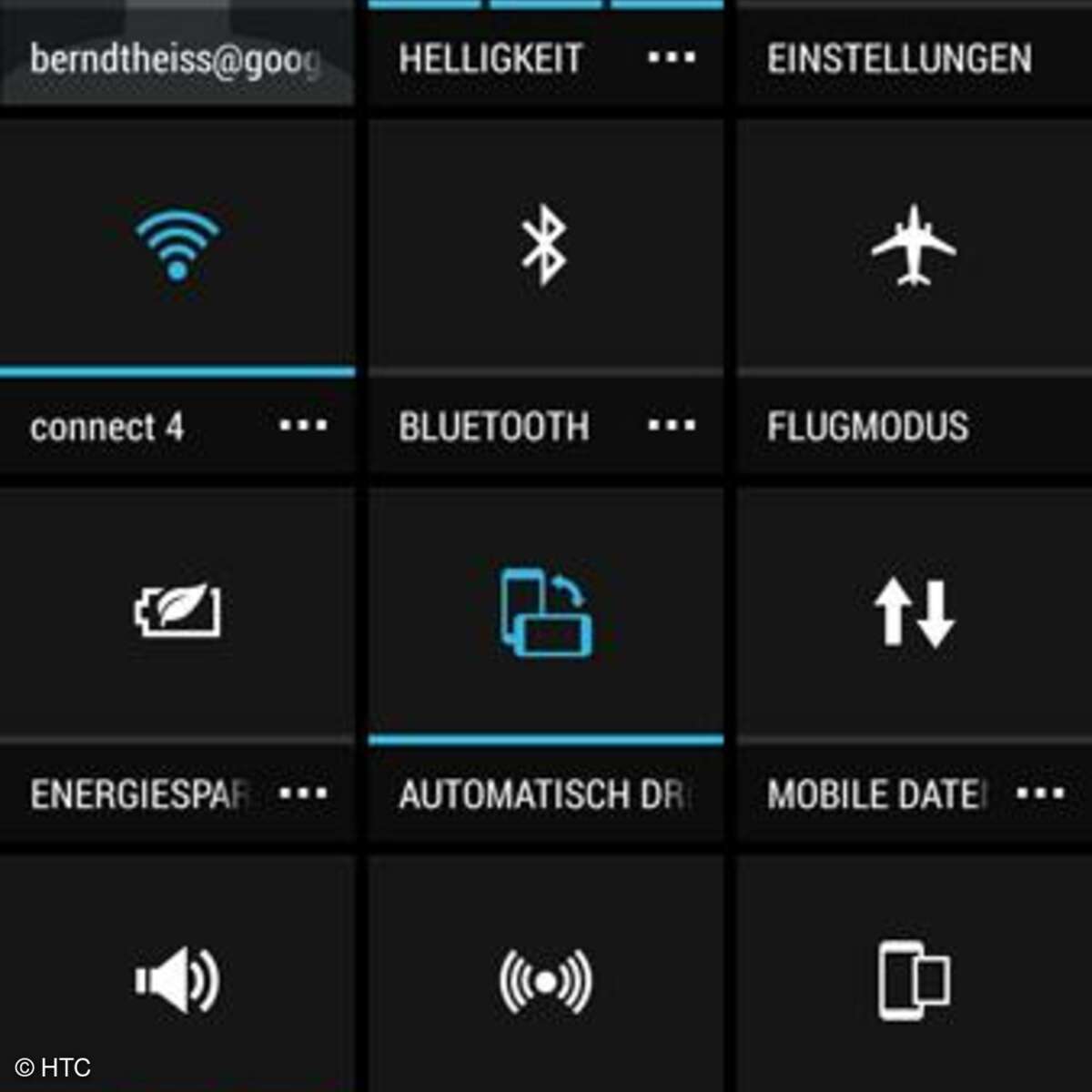Toggle the Wi-Fi tile connect 4
Screen dimensions: 1092x1092
(x=177, y=246)
